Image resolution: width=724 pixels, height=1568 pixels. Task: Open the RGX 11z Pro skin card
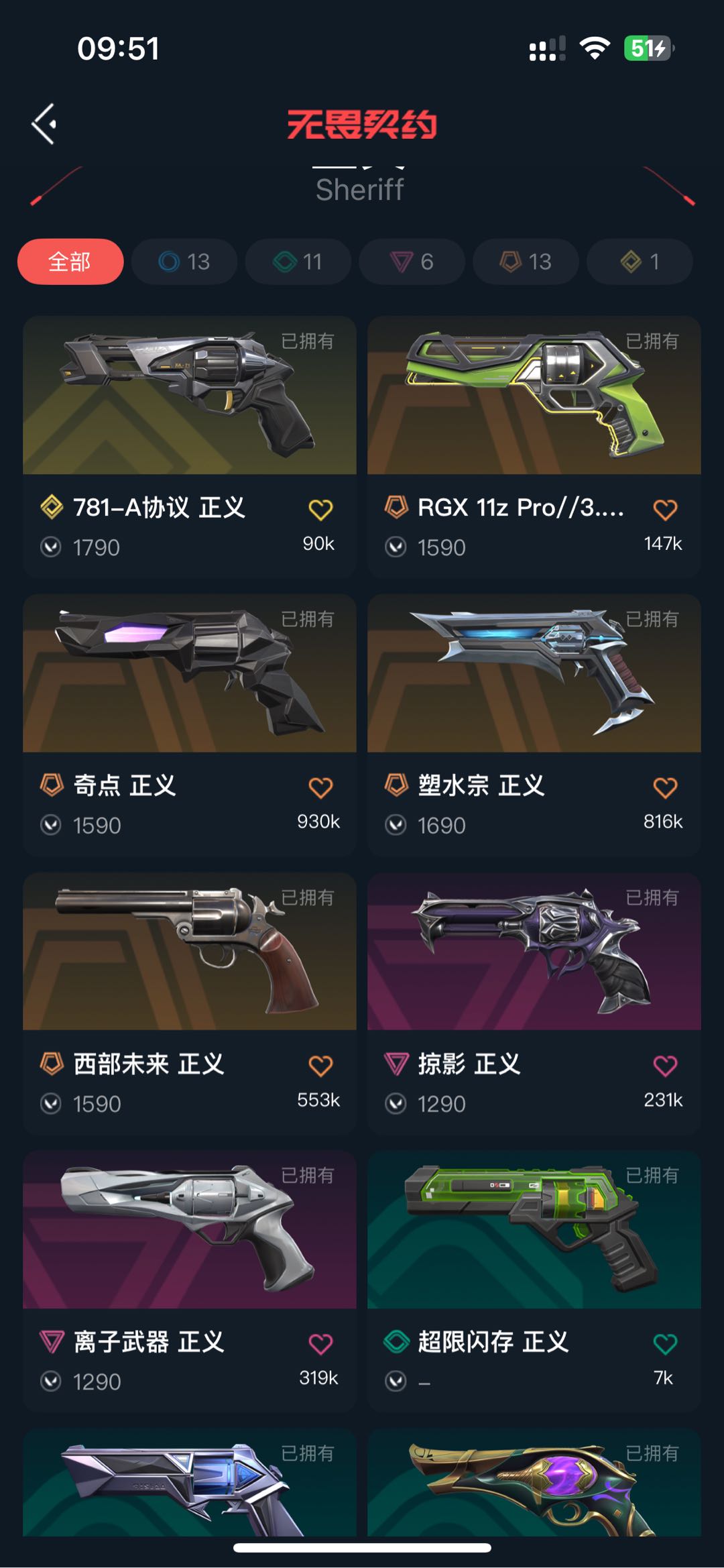534,396
